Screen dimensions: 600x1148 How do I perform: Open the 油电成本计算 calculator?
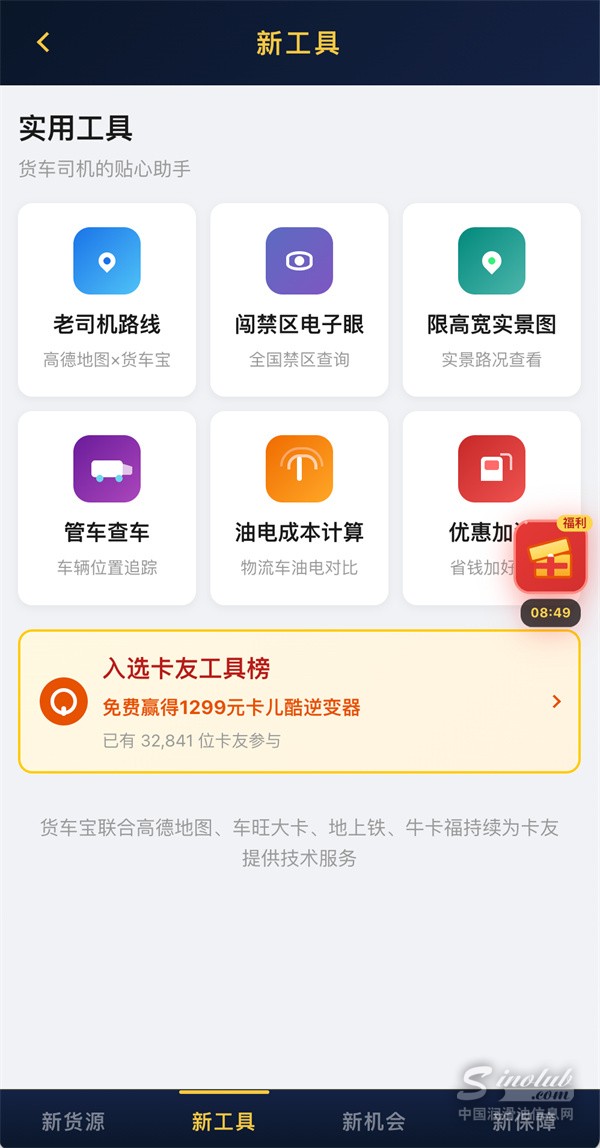[x=299, y=508]
